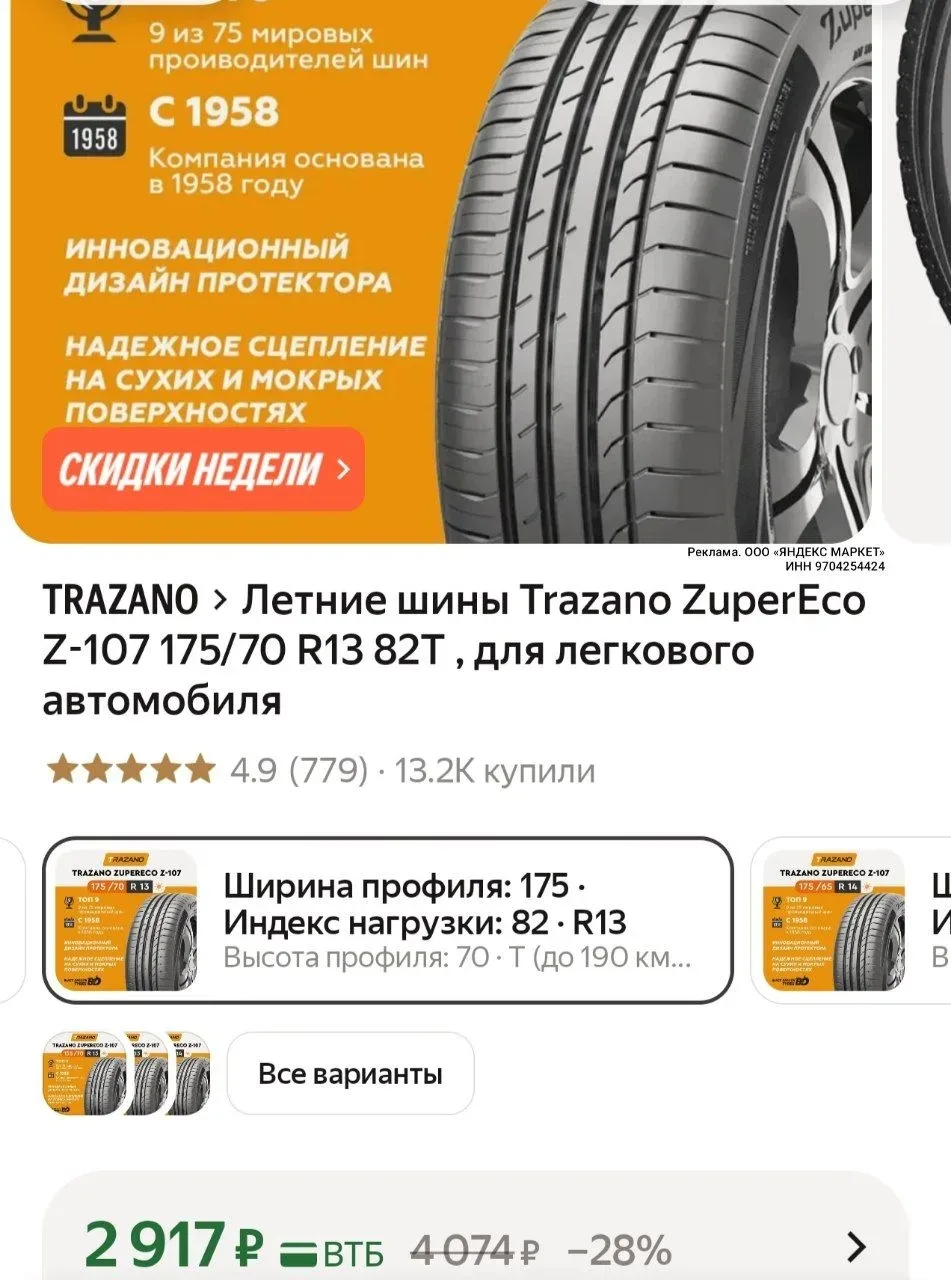Open Все варианты list
The image size is (951, 1280).
[350, 1074]
